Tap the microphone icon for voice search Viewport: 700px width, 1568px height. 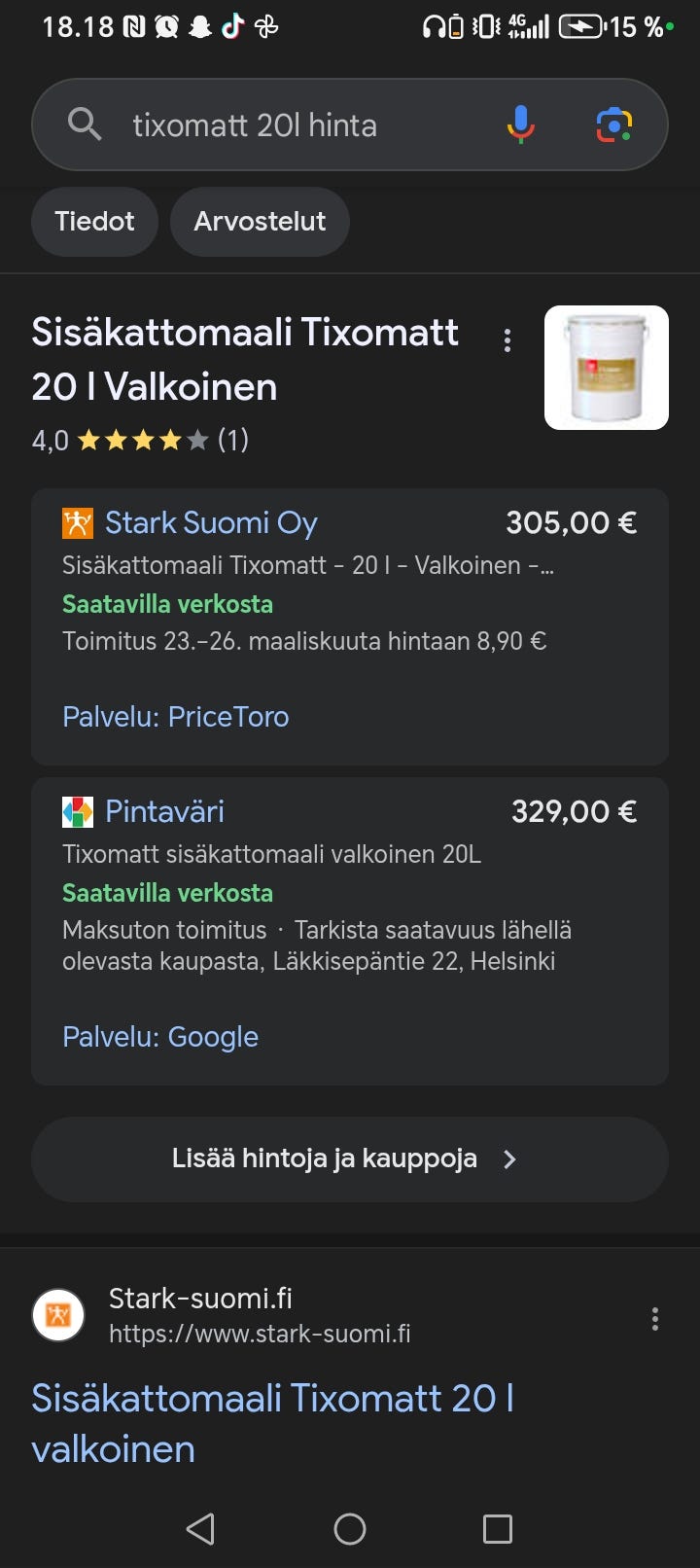point(522,125)
